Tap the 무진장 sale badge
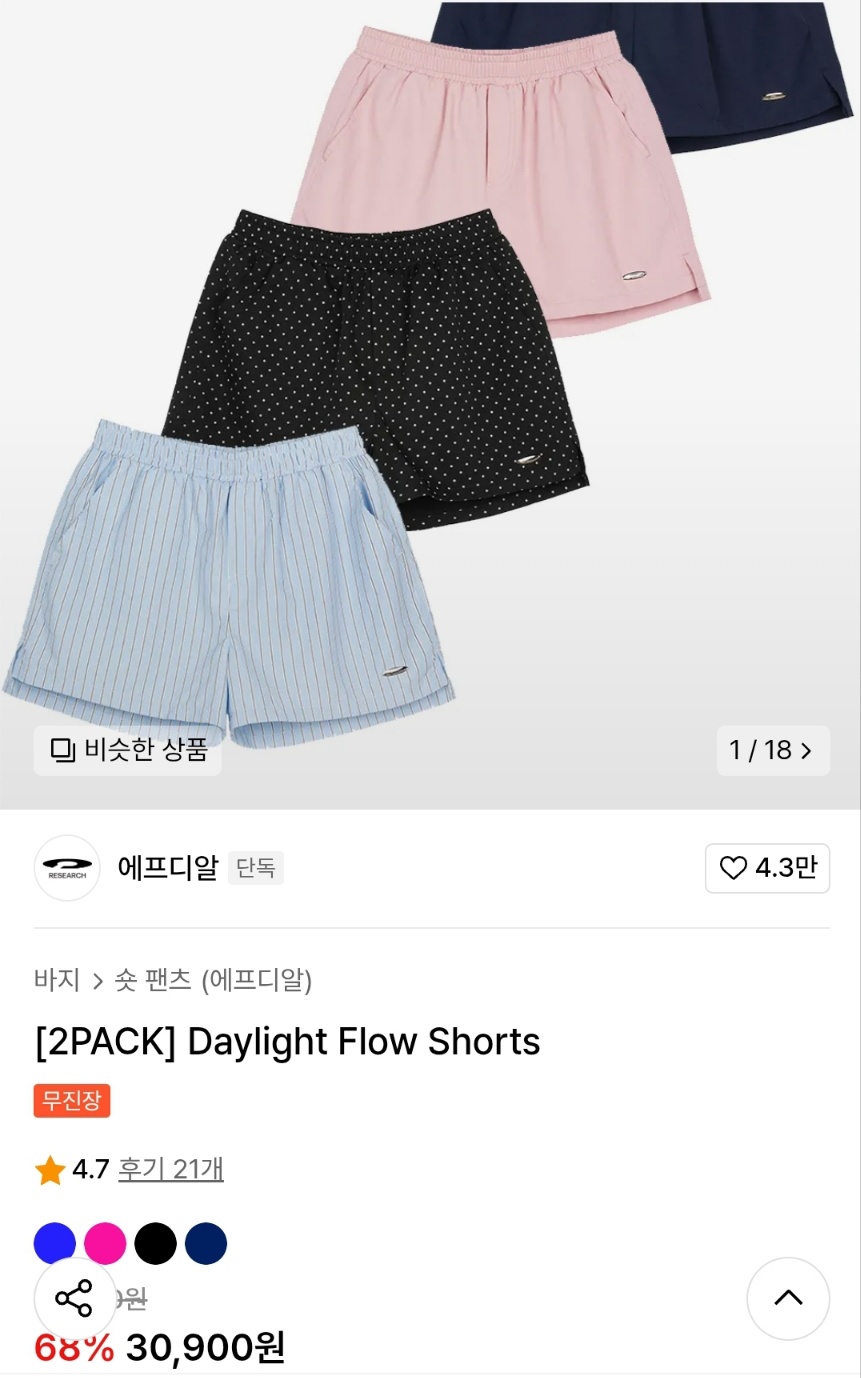Image resolution: width=861 pixels, height=1378 pixels. (72, 1101)
